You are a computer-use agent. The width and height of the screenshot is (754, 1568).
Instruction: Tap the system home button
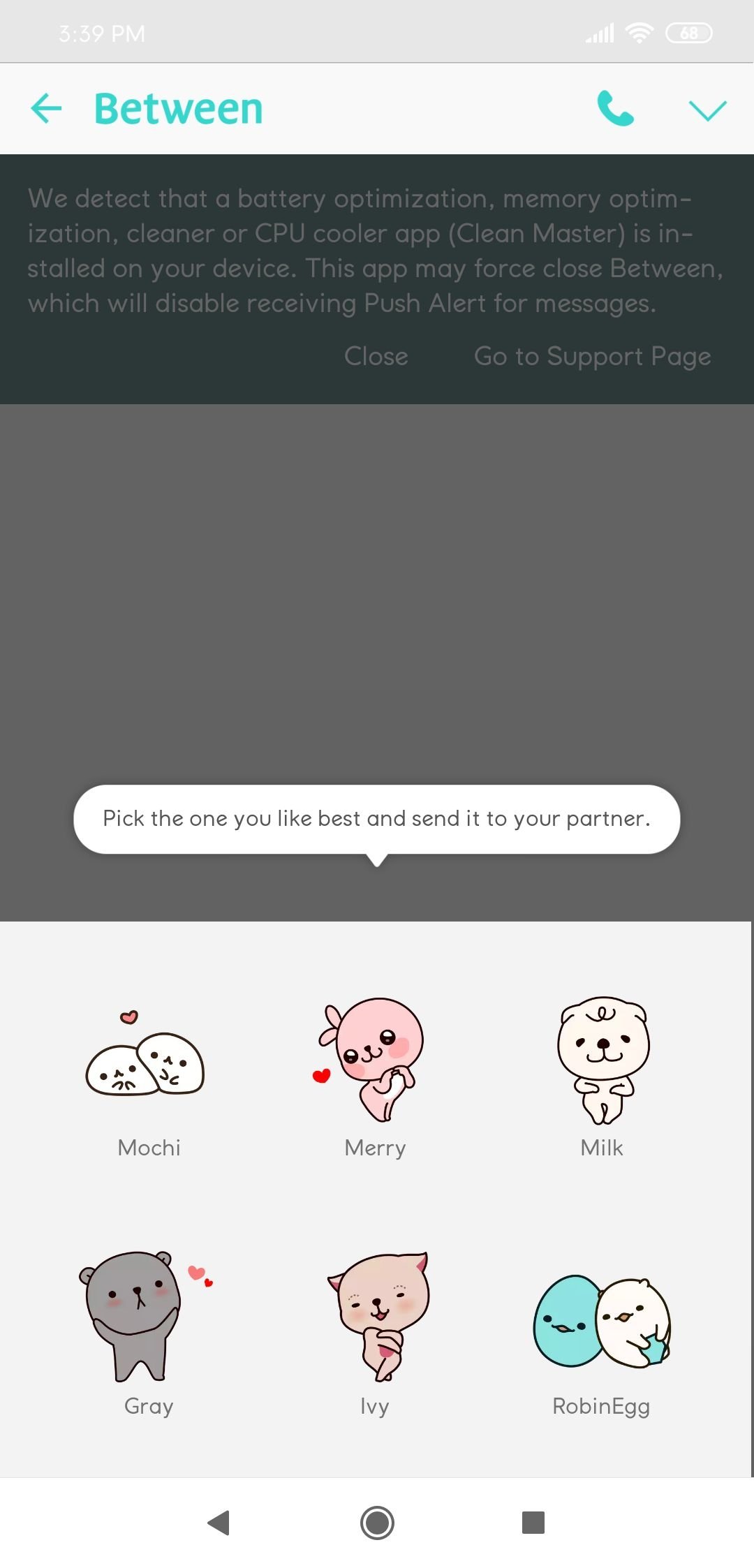[377, 1523]
